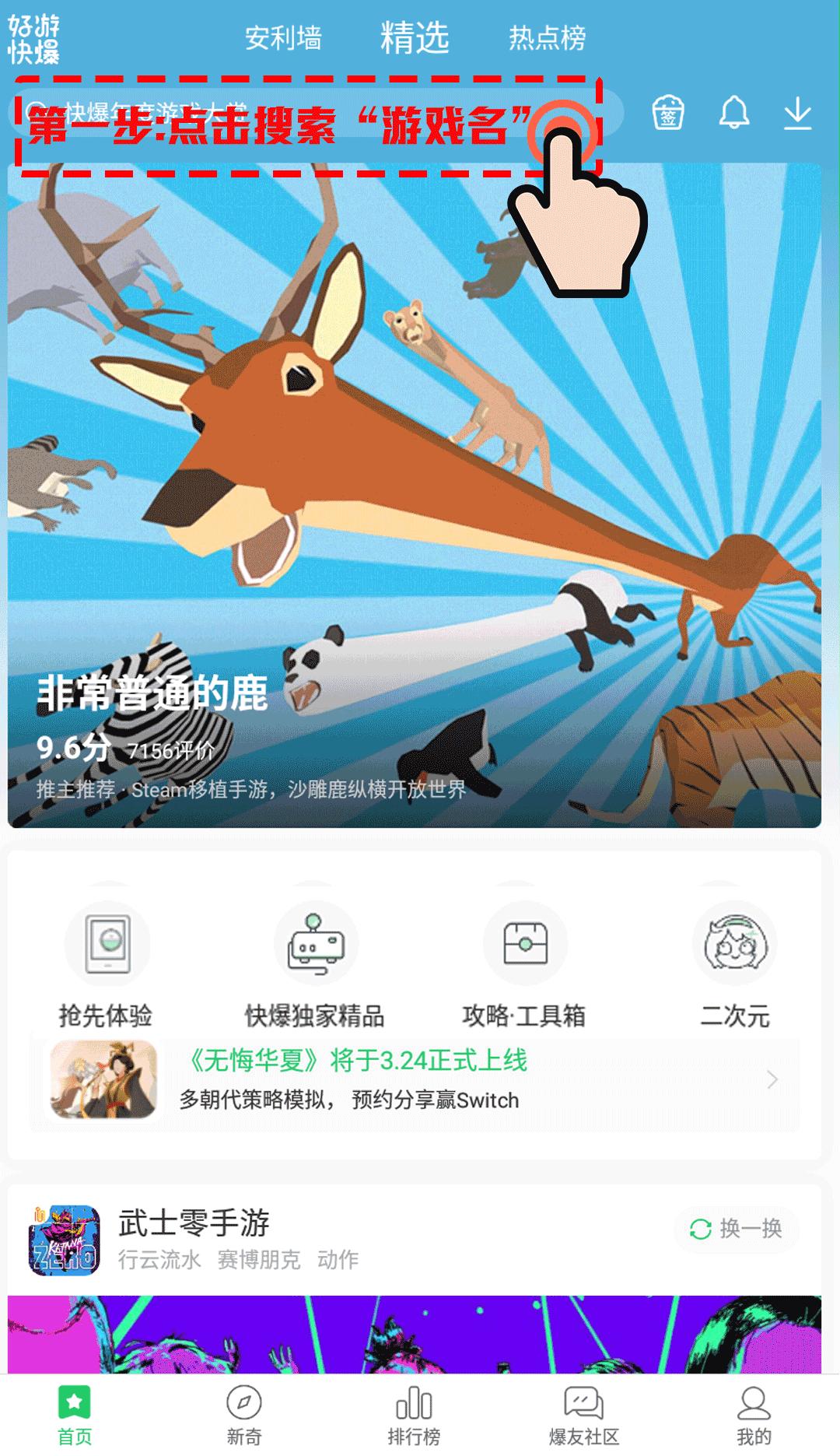Image resolution: width=840 pixels, height=1456 pixels.
Task: Expand the 无悔华夏 announcement chevron
Action: tap(771, 1080)
